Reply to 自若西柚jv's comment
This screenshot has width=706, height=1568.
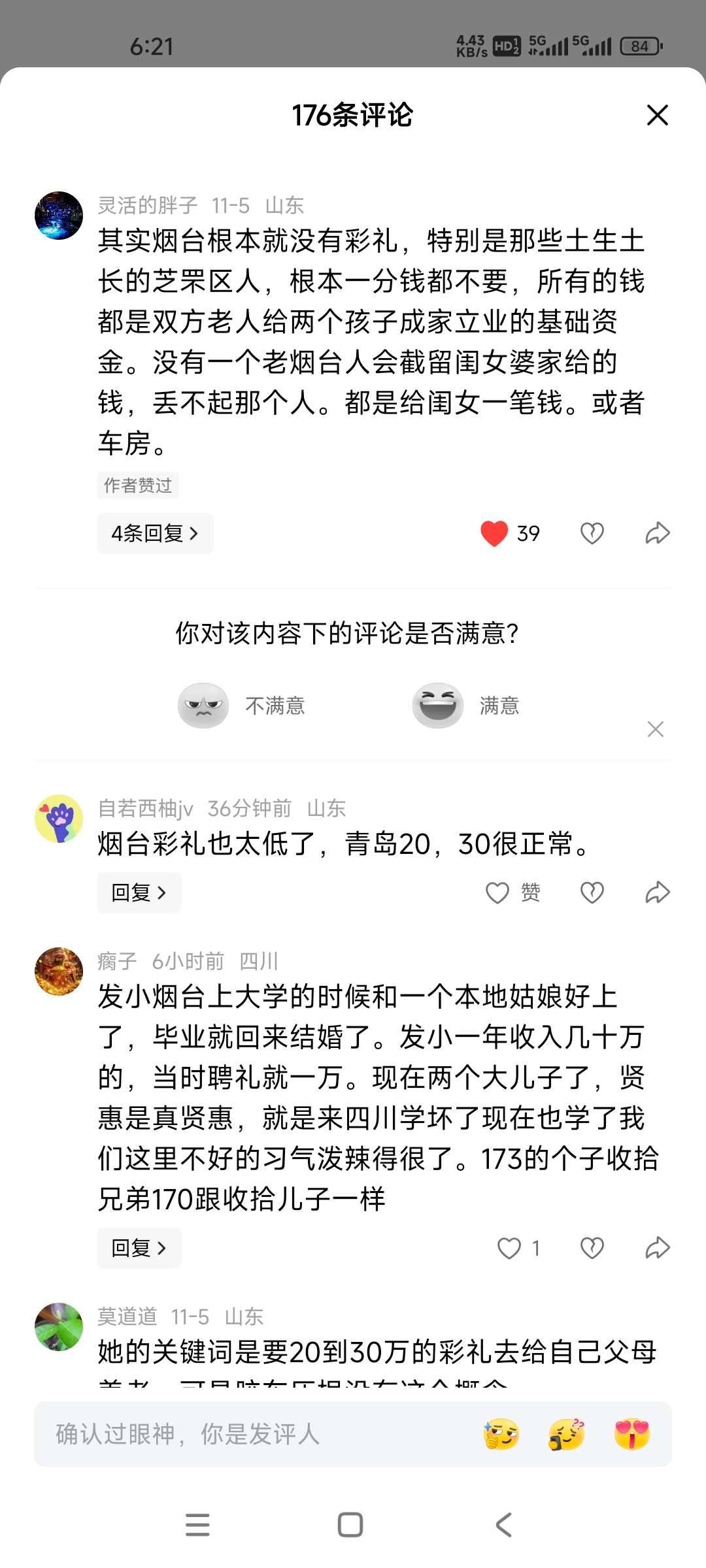coord(139,892)
